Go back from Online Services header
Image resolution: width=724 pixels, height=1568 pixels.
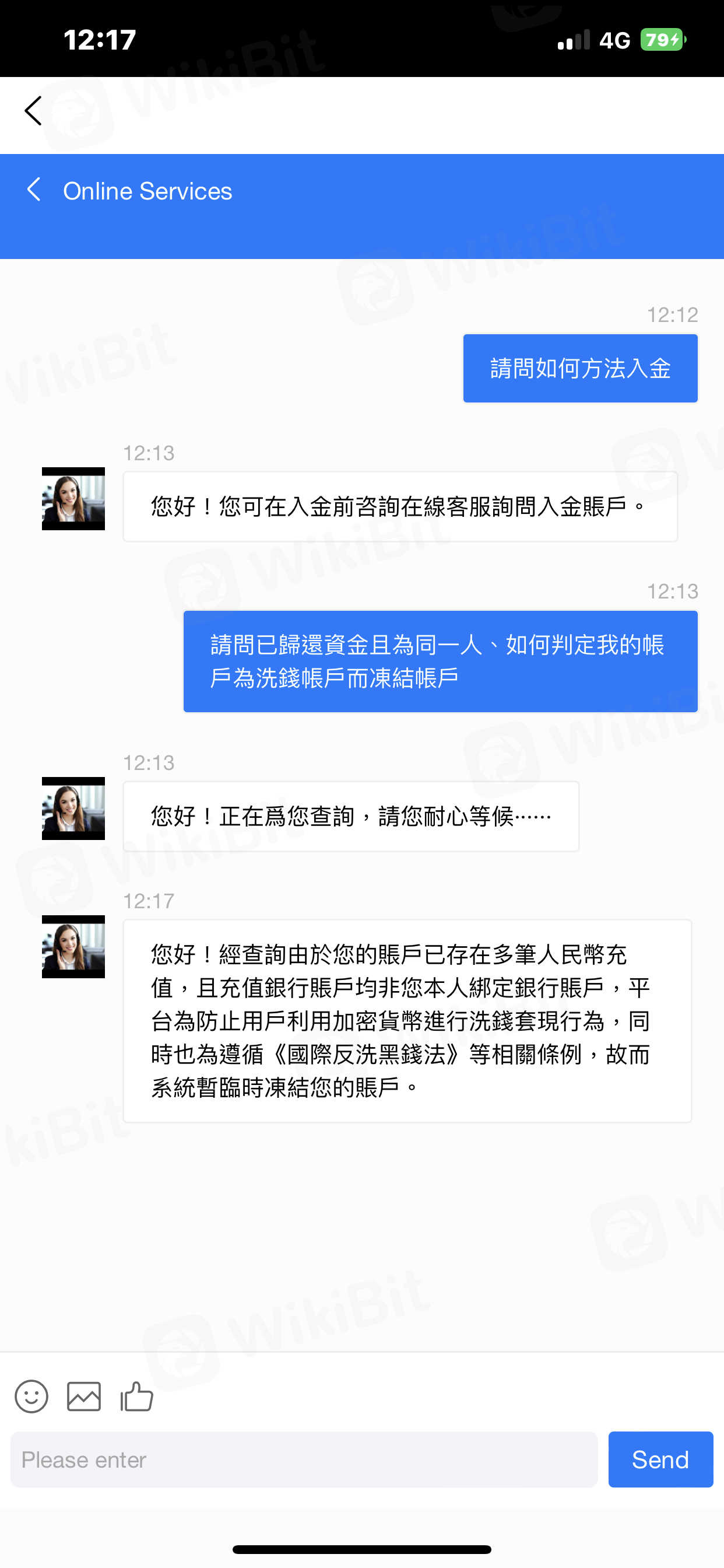click(x=34, y=190)
